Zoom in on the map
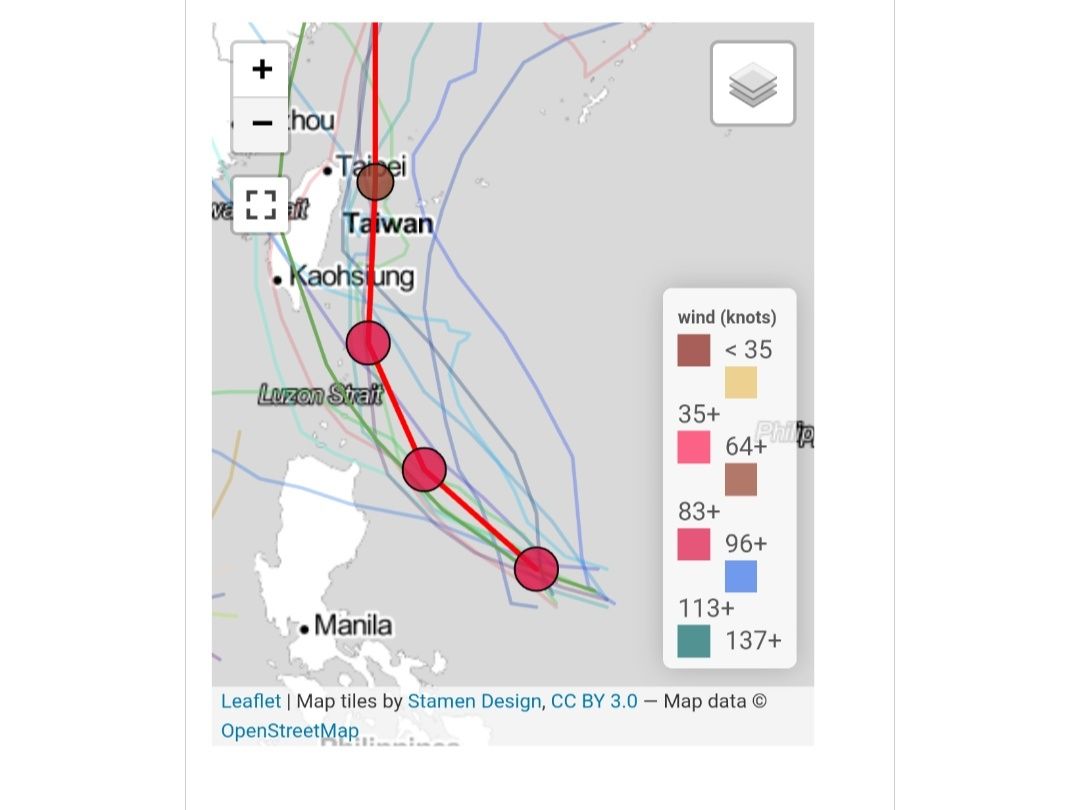The height and width of the screenshot is (810, 1080). click(x=261, y=70)
